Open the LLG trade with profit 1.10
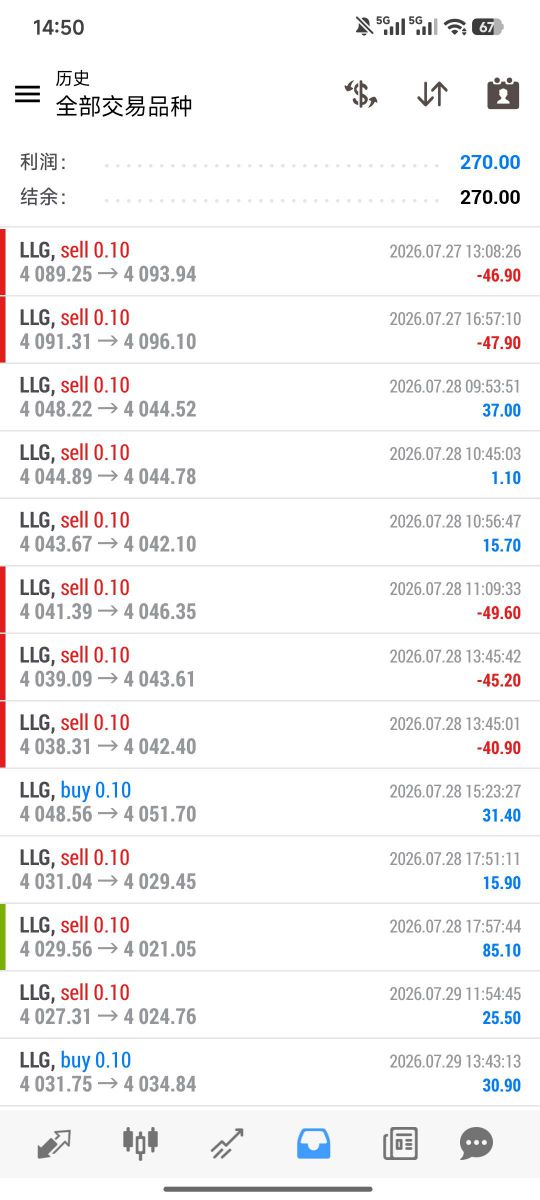Viewport: 540px width, 1200px height. [x=270, y=465]
